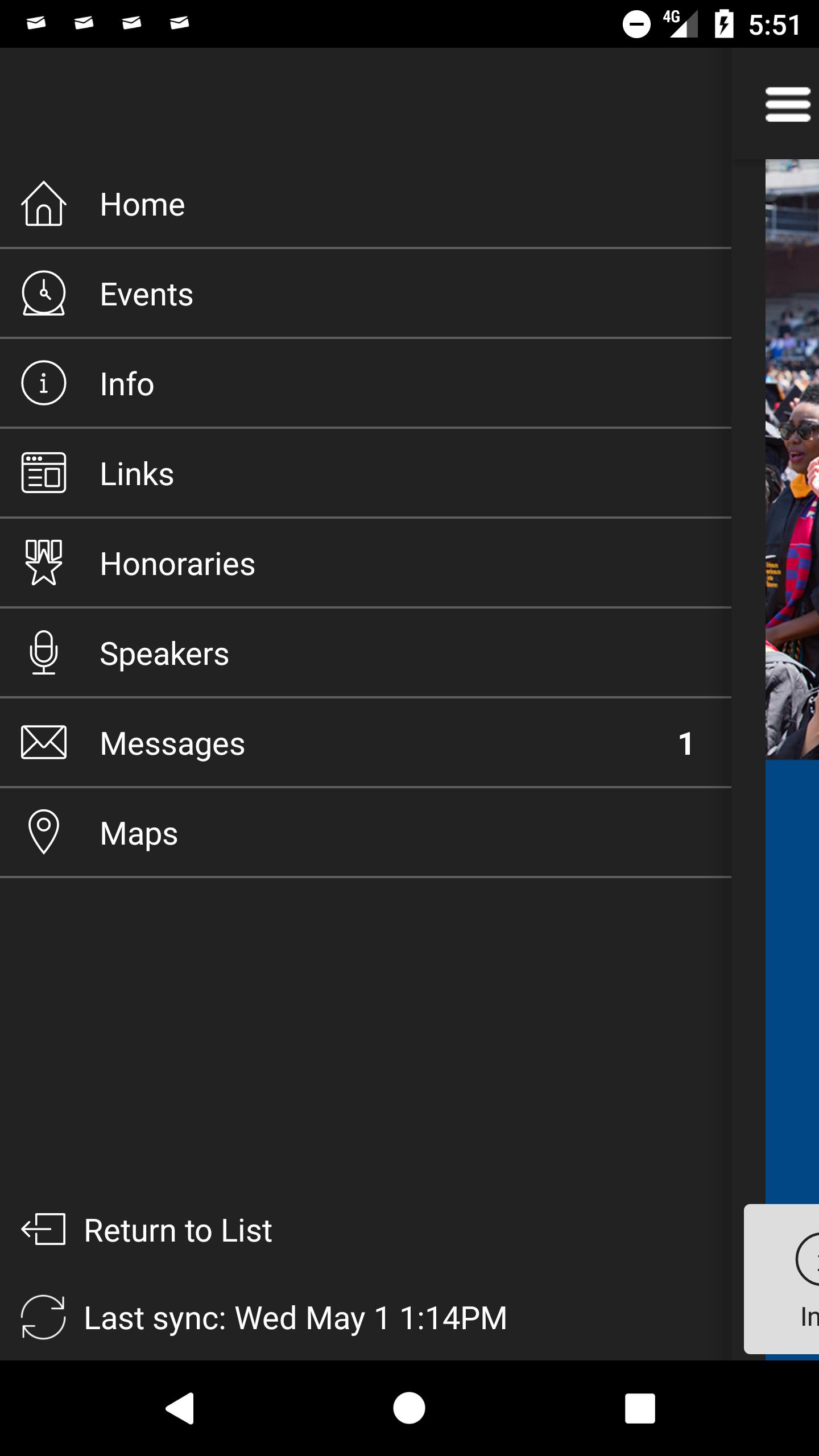This screenshot has height=1456, width=819.
Task: Click the Links webpage icon
Action: click(x=43, y=473)
